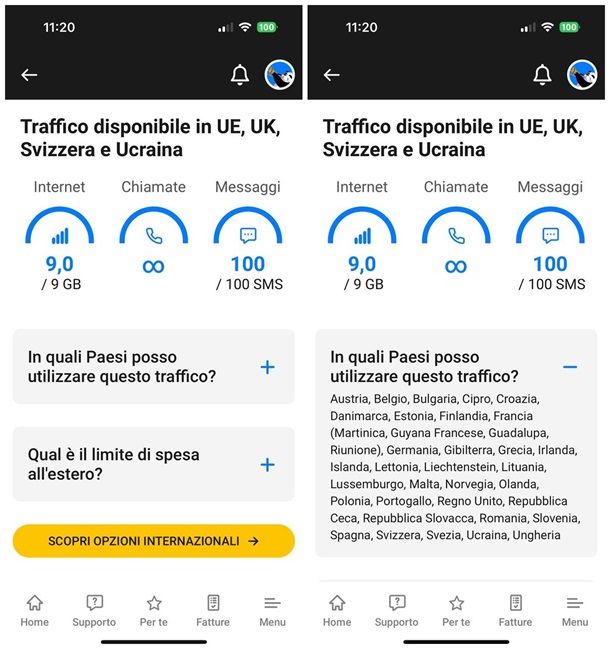Expand 'In quali Paesi posso utilizzare' question

click(267, 367)
